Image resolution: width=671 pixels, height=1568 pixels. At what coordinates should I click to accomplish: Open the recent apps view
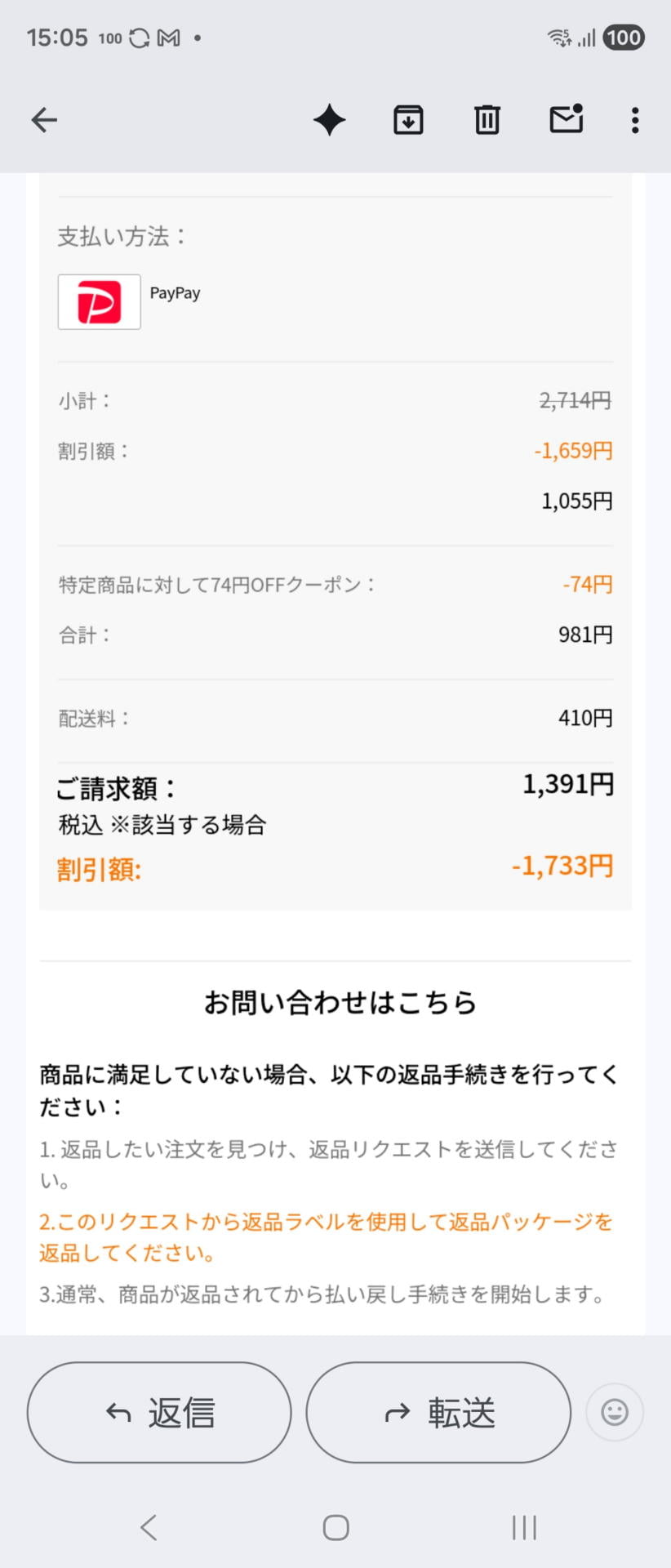click(524, 1527)
